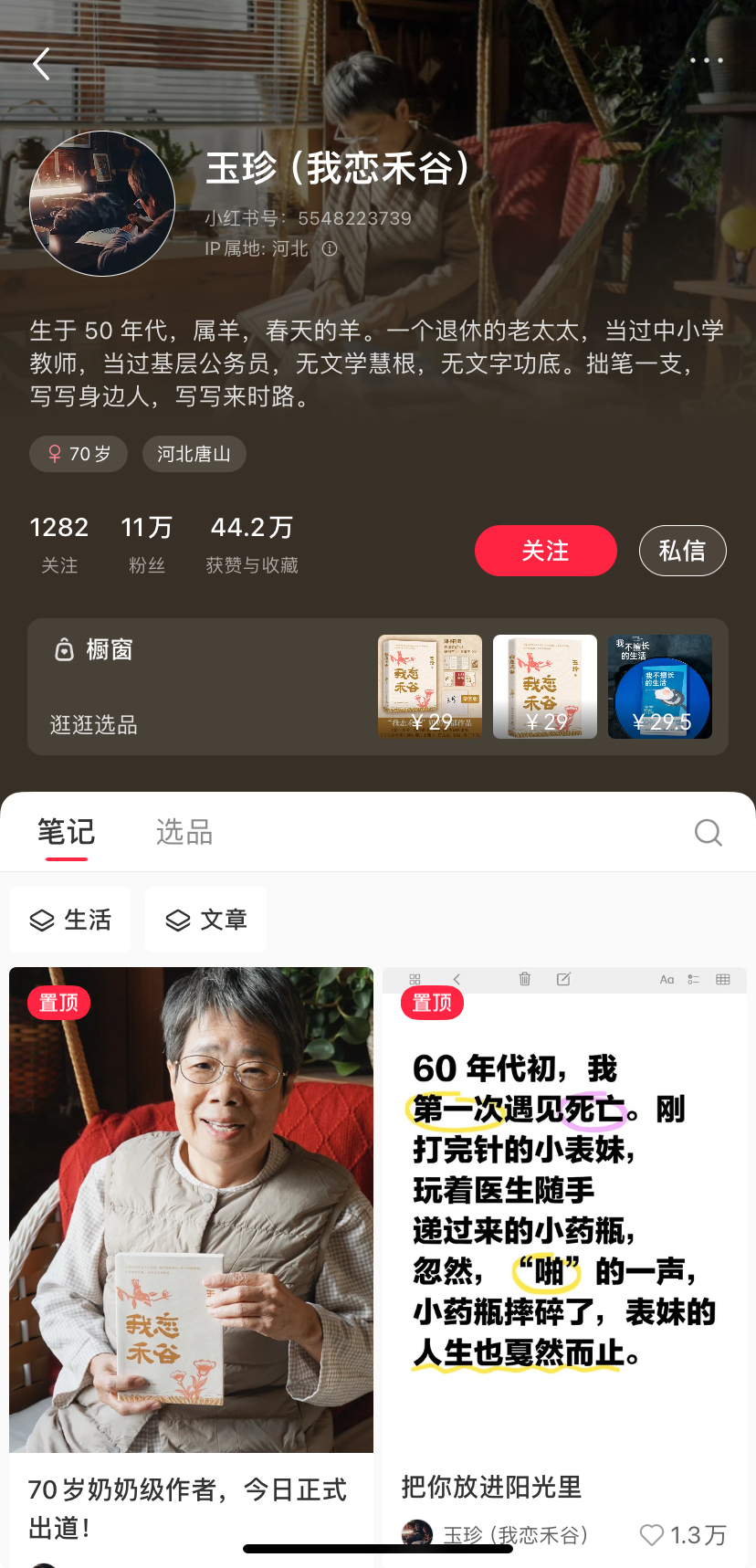Switch to the 选品 tab
This screenshot has height=1568, width=756.
tap(184, 832)
